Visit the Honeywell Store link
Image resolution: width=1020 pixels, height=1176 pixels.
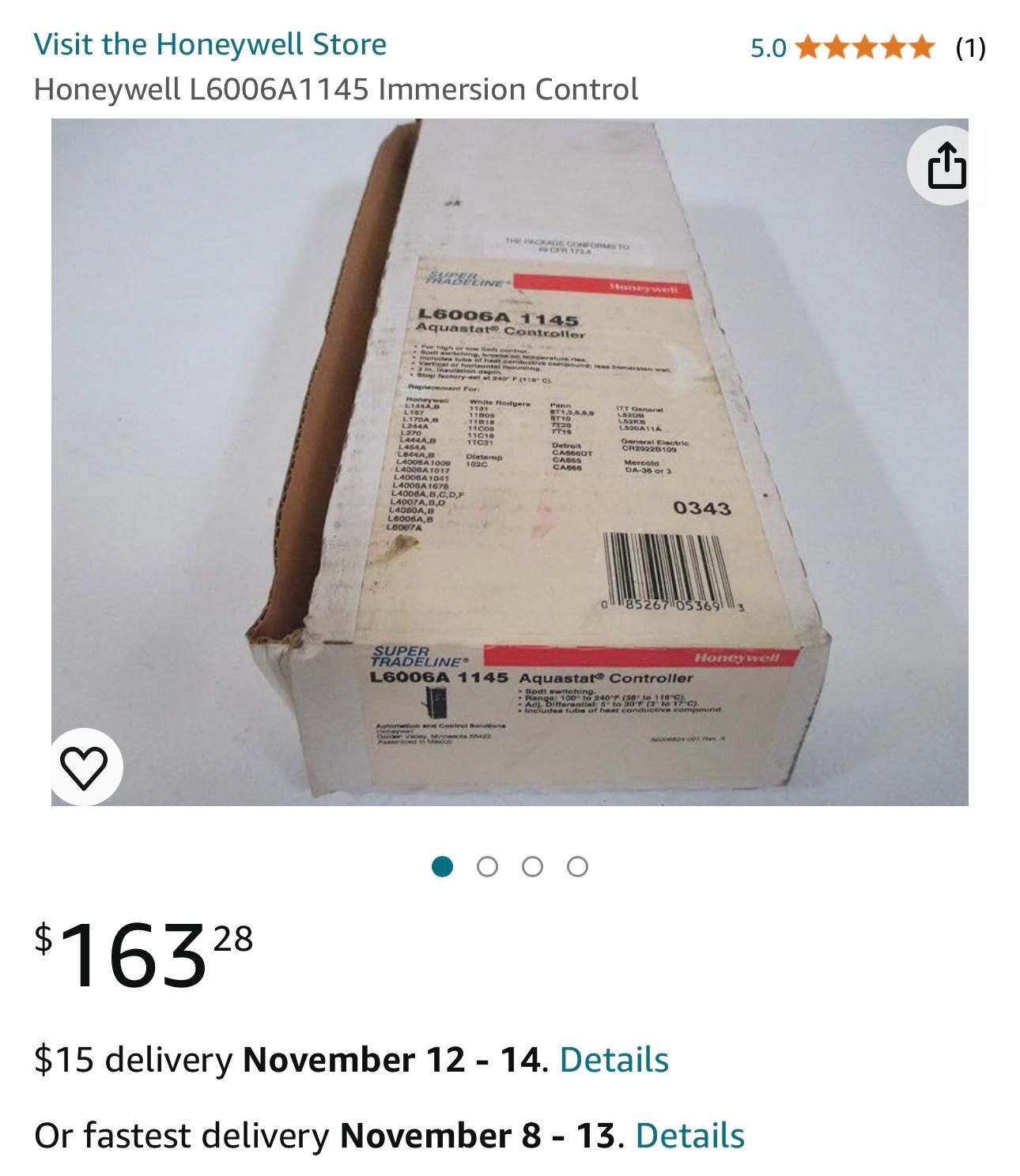click(x=210, y=44)
